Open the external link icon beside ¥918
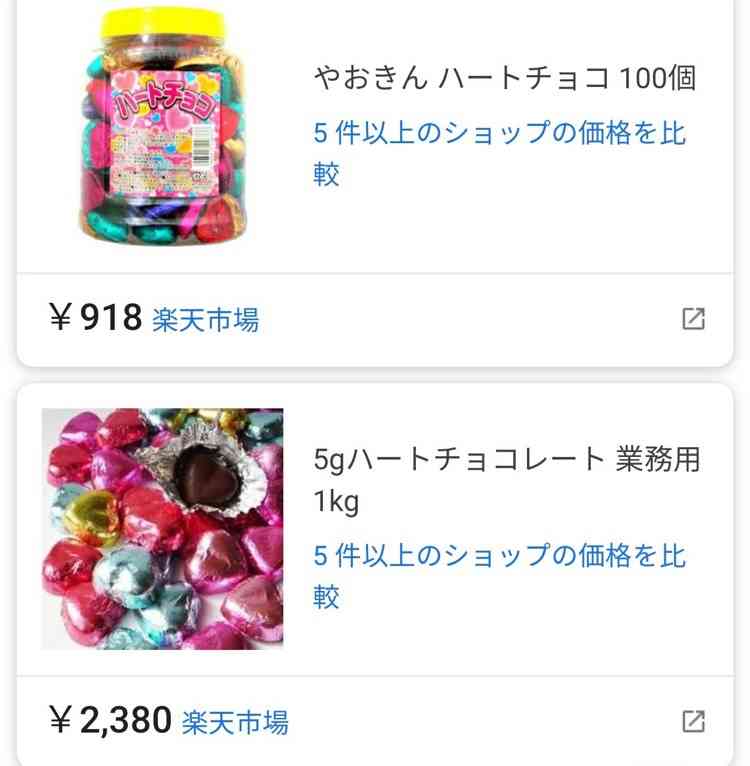Screen dimensions: 750x766 click(x=693, y=319)
